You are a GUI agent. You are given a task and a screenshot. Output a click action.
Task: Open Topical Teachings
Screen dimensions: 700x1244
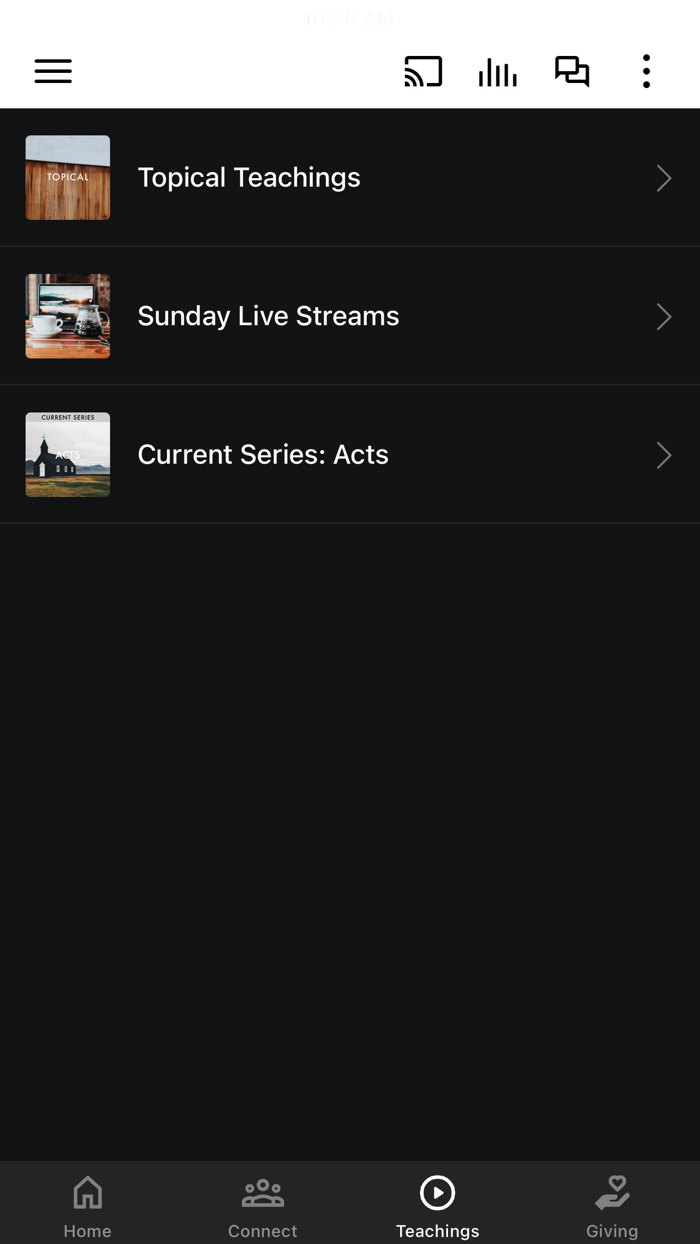tap(349, 178)
